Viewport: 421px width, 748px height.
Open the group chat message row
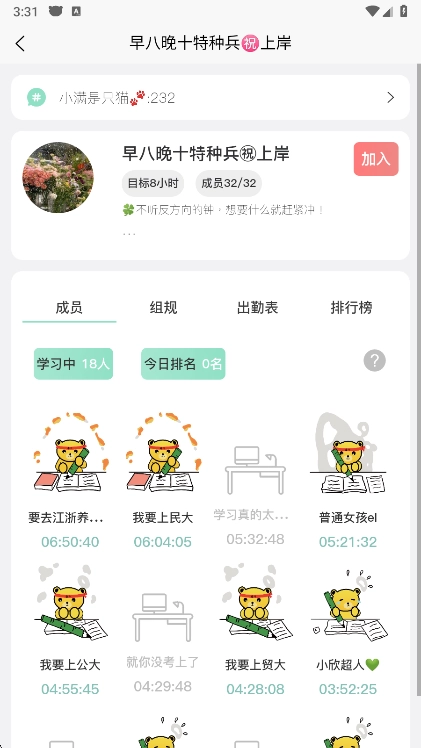210,97
